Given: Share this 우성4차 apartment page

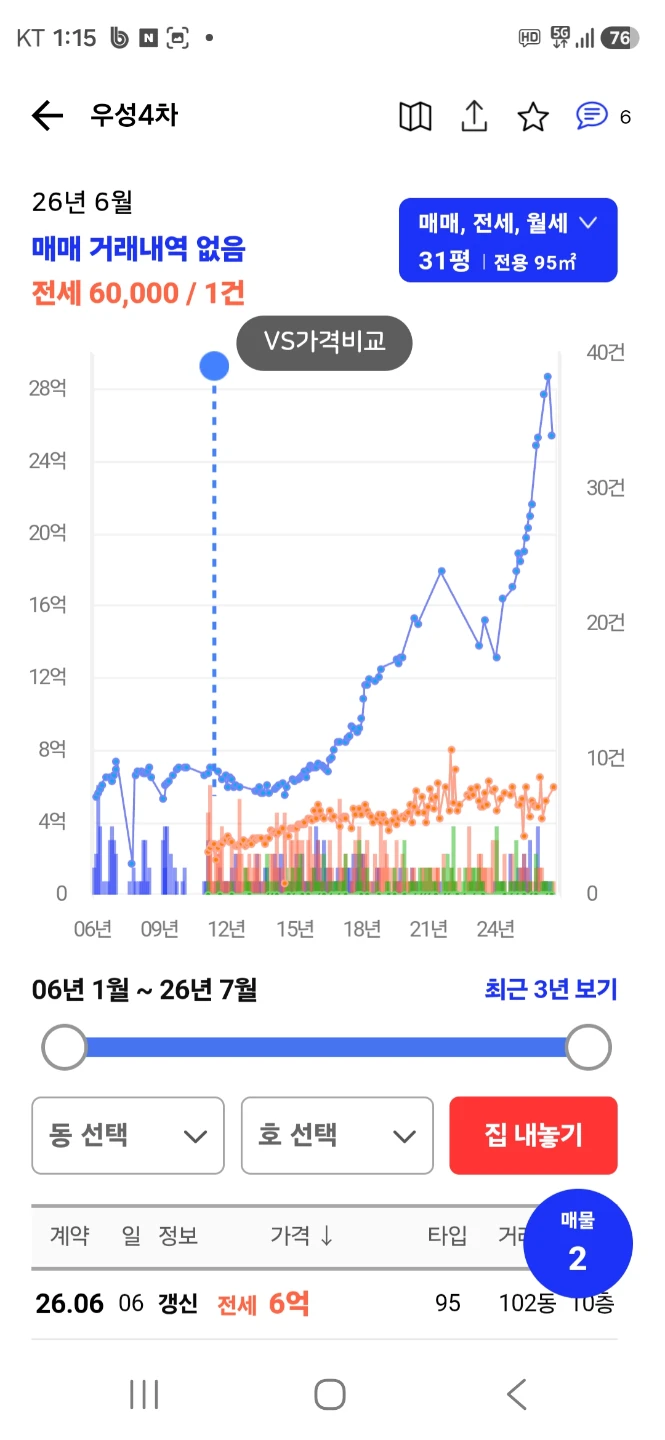Looking at the screenshot, I should [x=474, y=116].
